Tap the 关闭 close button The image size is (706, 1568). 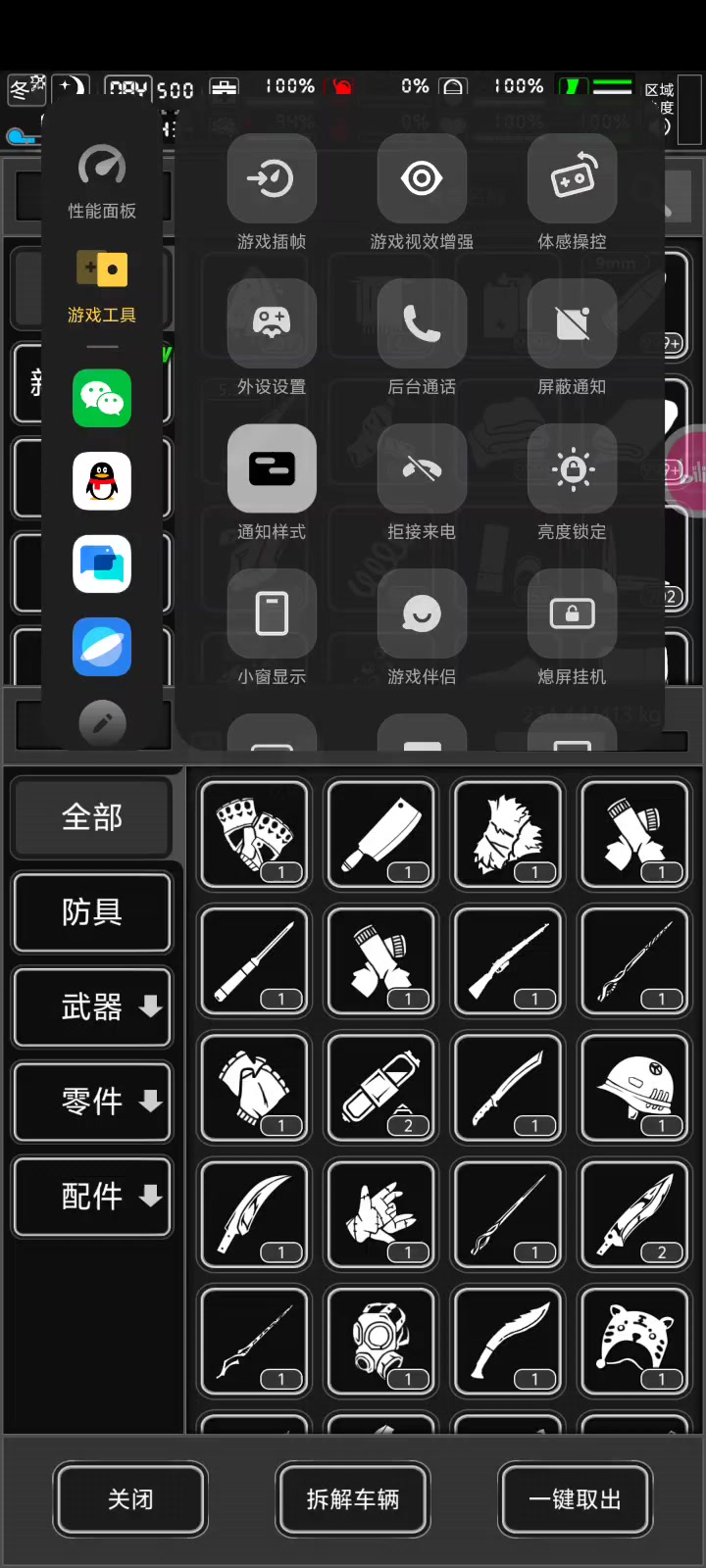(x=130, y=1499)
